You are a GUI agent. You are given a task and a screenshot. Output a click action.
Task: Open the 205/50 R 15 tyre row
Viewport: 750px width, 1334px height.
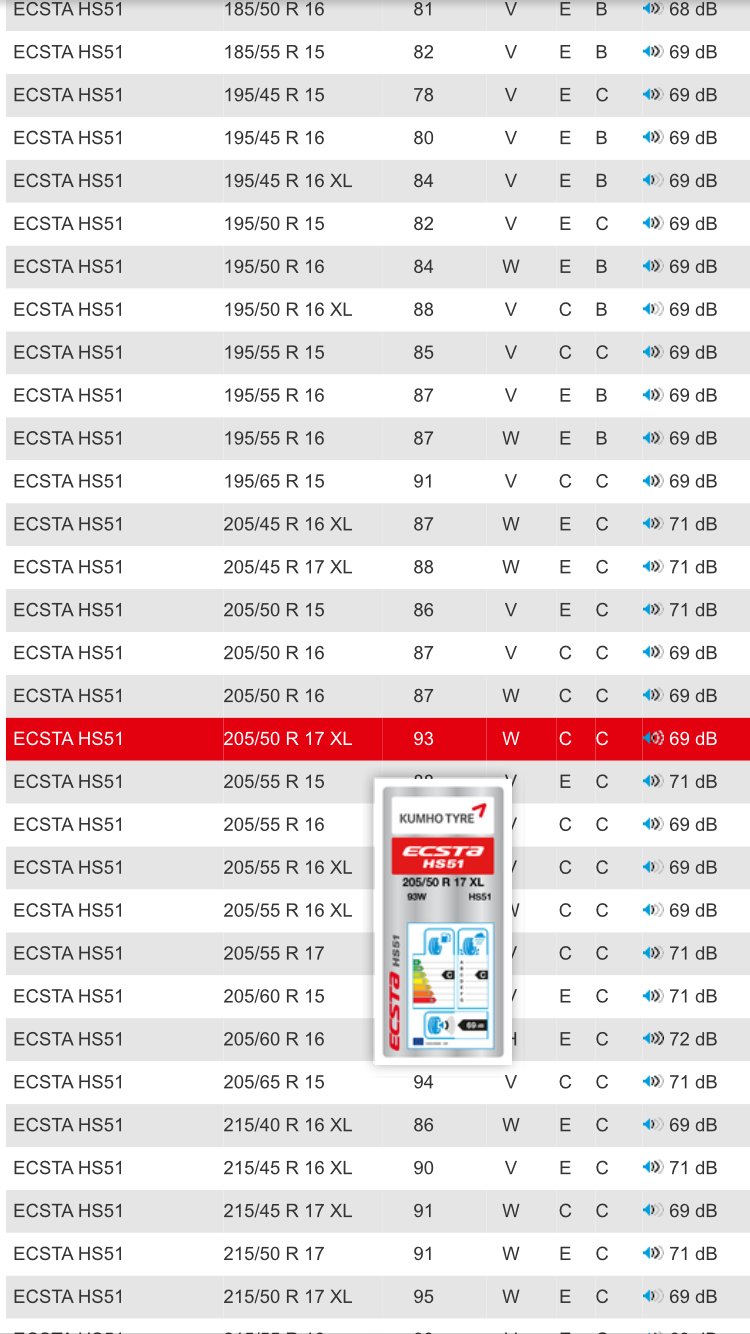click(274, 610)
